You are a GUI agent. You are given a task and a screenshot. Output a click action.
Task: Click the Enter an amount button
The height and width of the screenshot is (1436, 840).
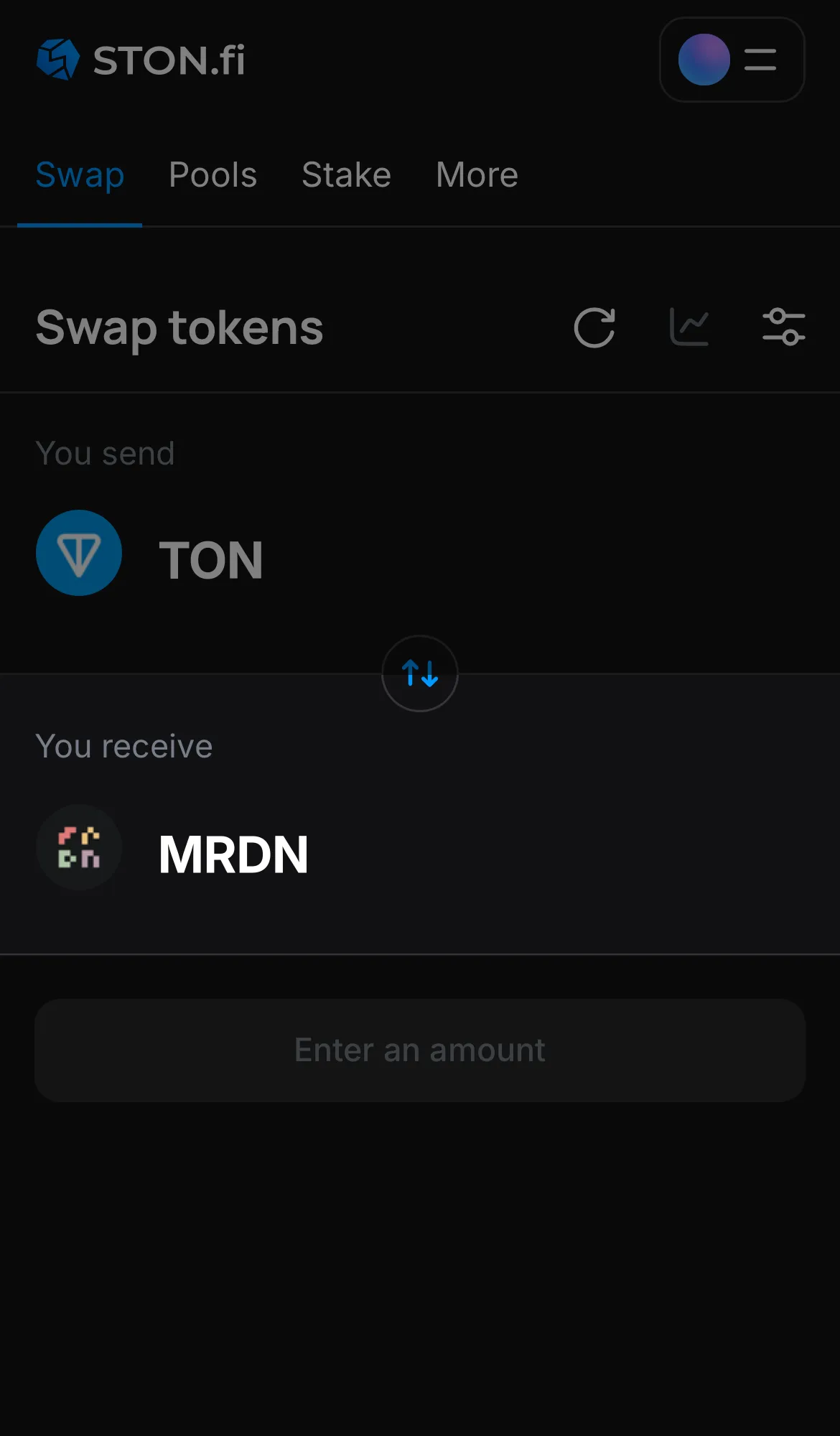419,1050
